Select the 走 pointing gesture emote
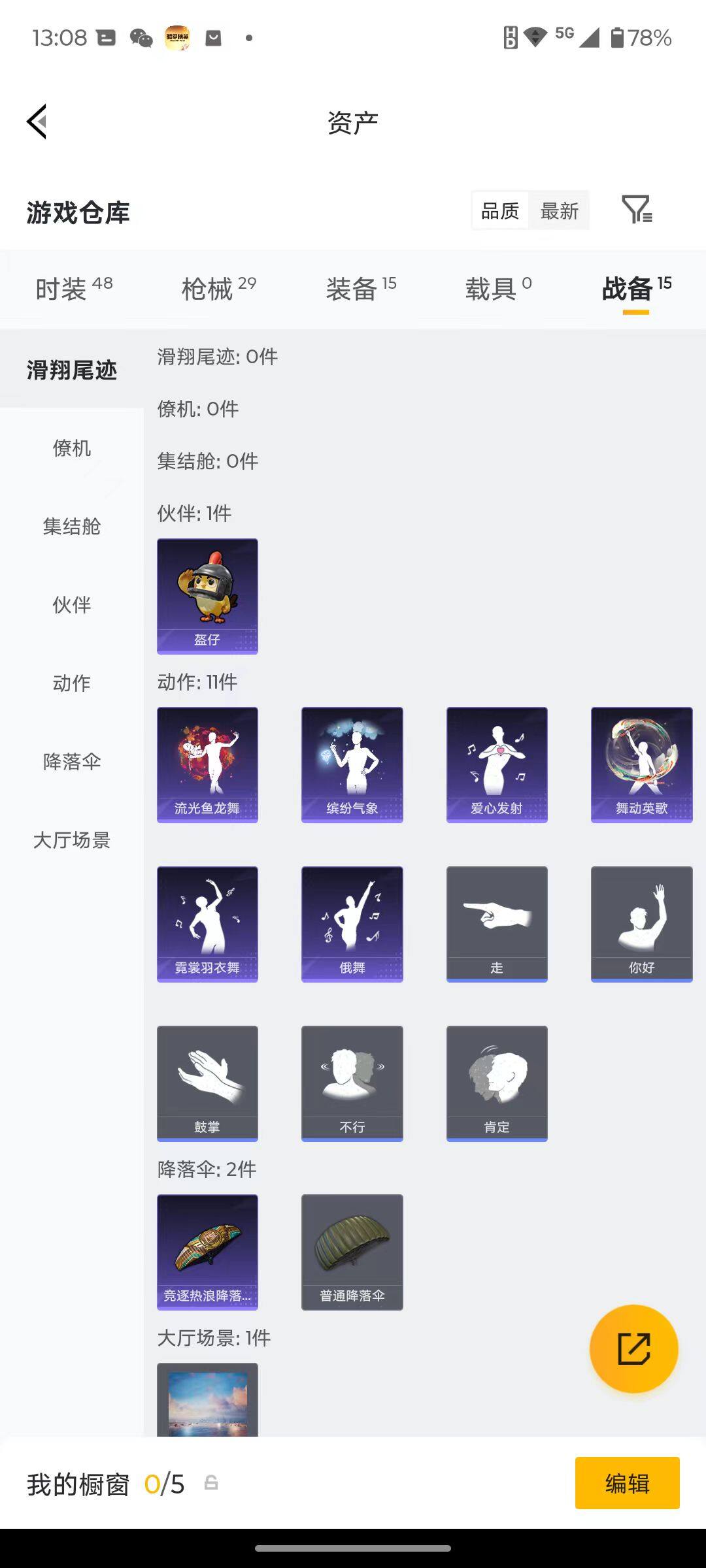Viewport: 706px width, 1568px height. point(497,923)
